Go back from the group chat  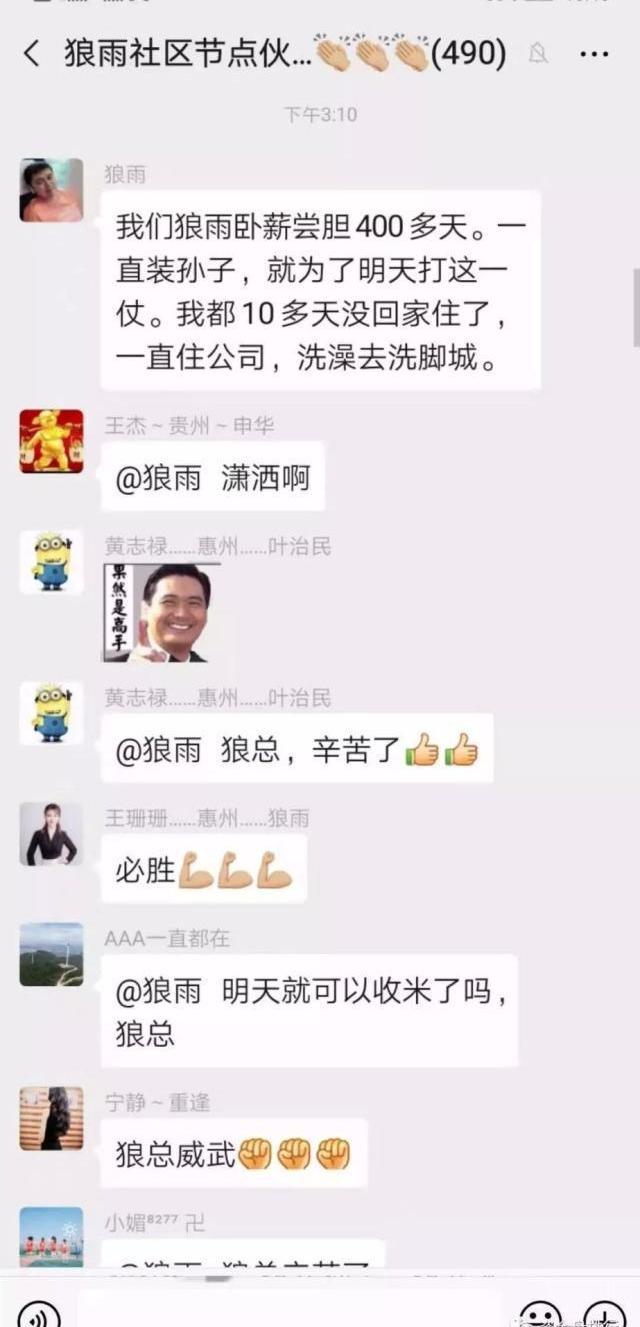[x=32, y=54]
